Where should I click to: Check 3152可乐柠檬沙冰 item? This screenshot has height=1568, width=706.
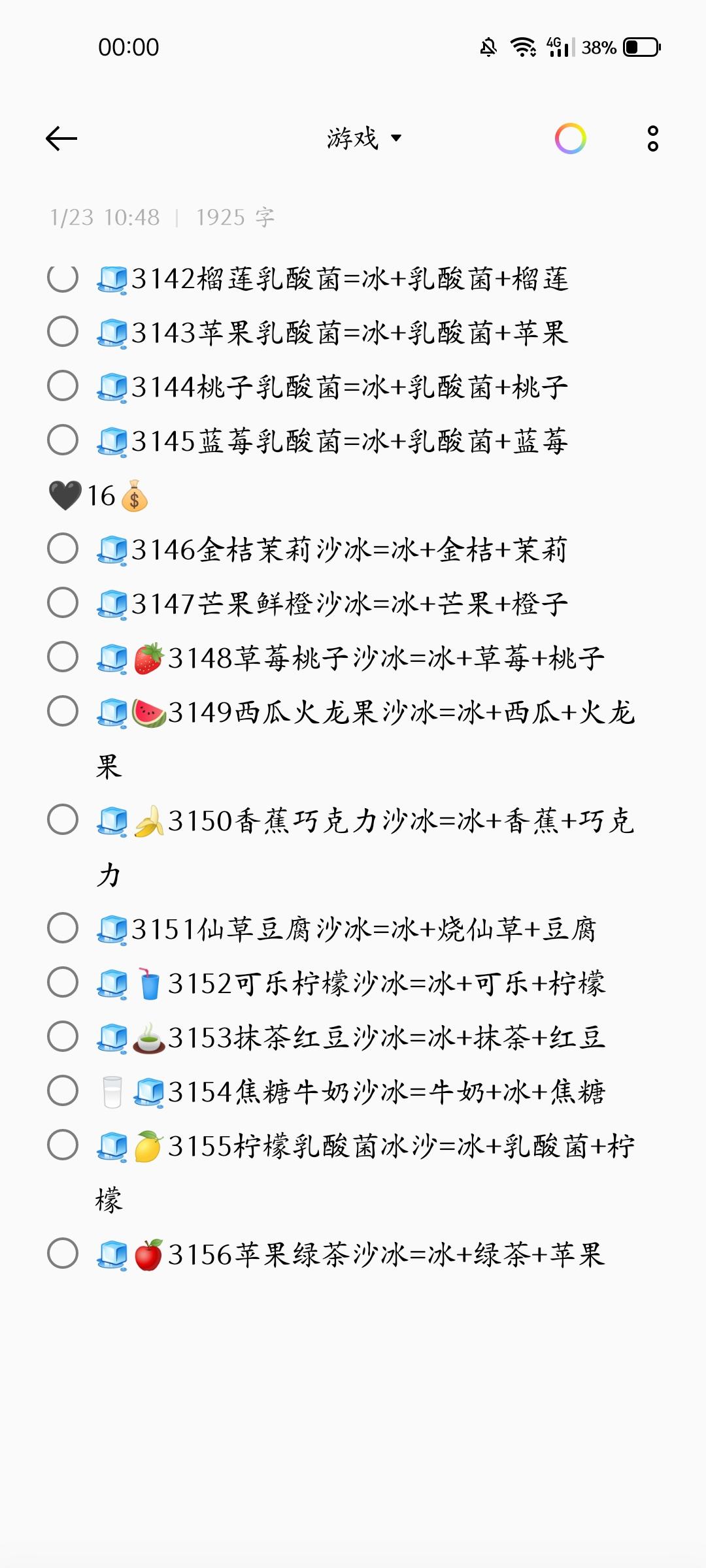pos(63,982)
